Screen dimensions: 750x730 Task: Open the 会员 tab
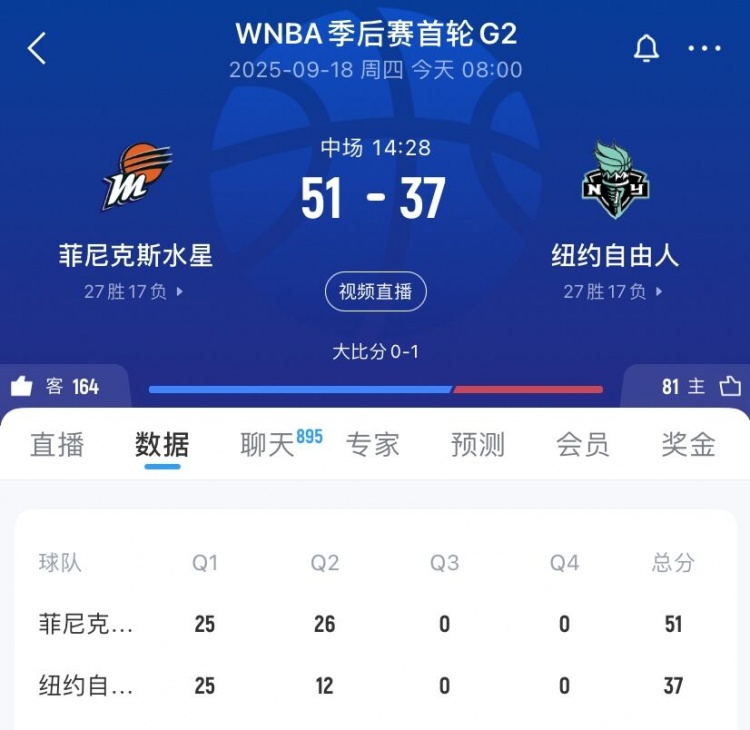583,445
